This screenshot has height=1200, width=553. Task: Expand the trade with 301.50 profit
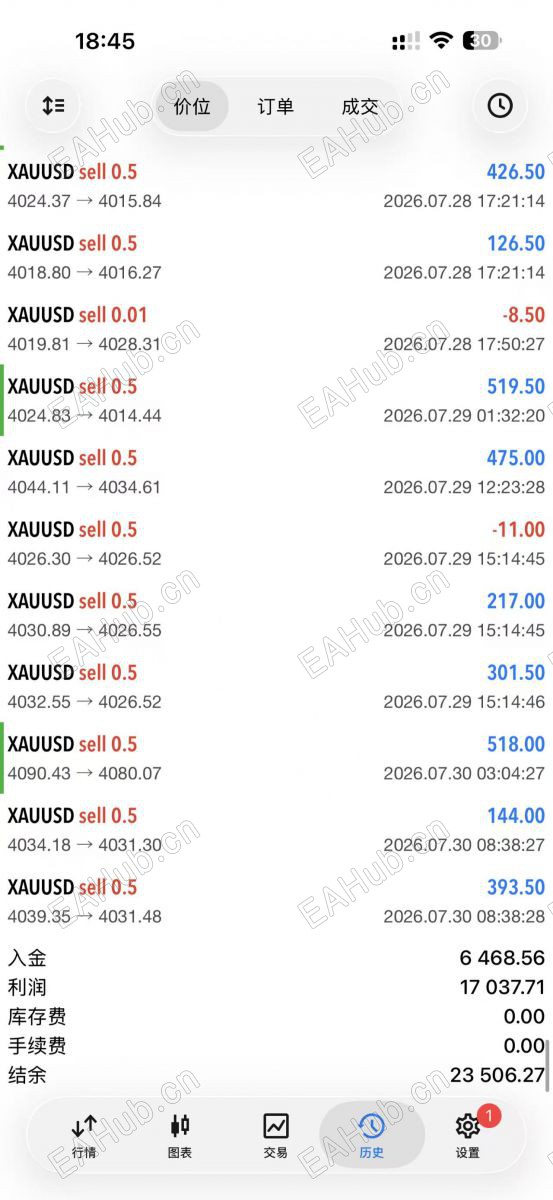click(x=276, y=686)
